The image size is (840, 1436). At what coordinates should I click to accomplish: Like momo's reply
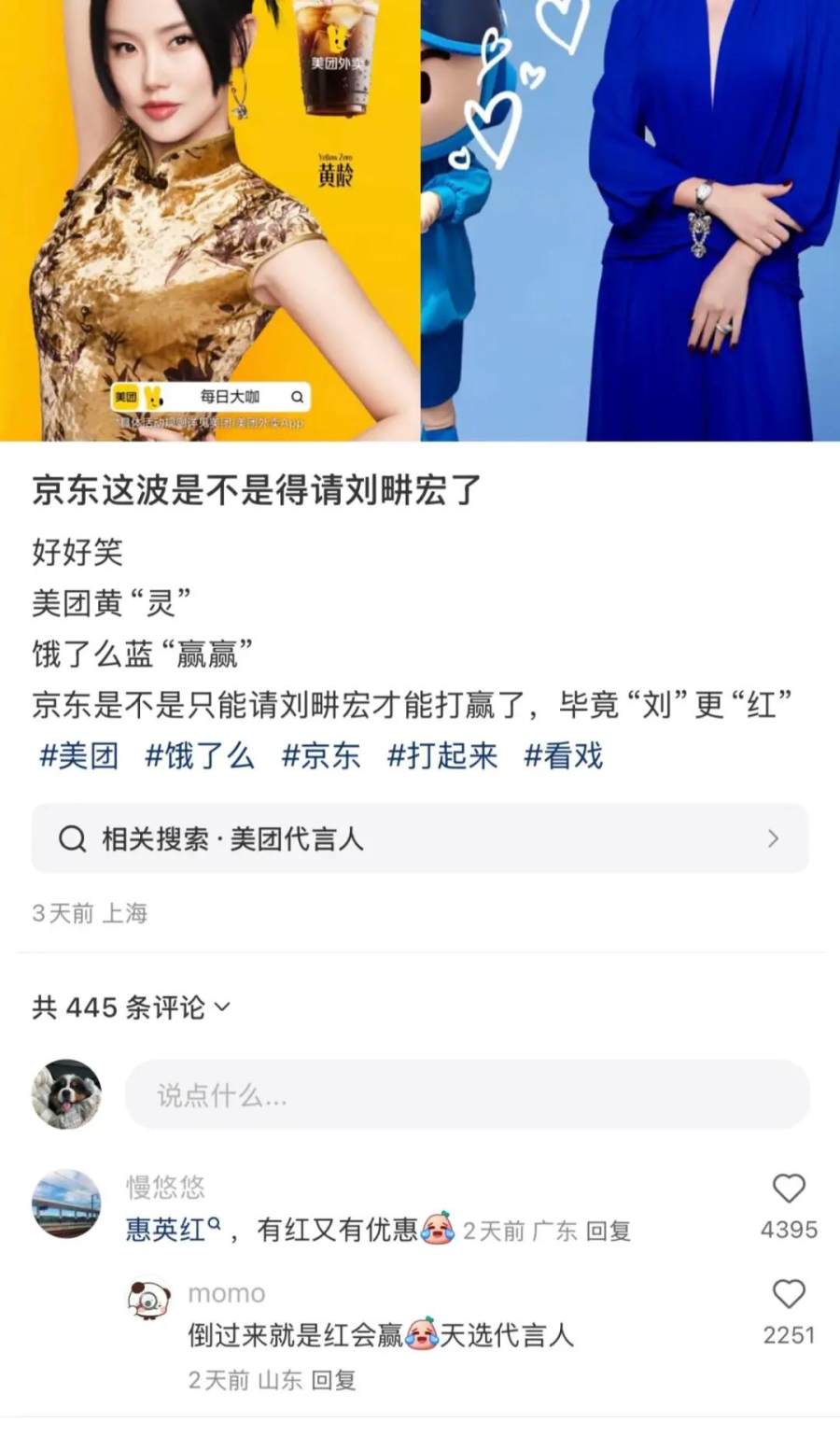tap(789, 1294)
